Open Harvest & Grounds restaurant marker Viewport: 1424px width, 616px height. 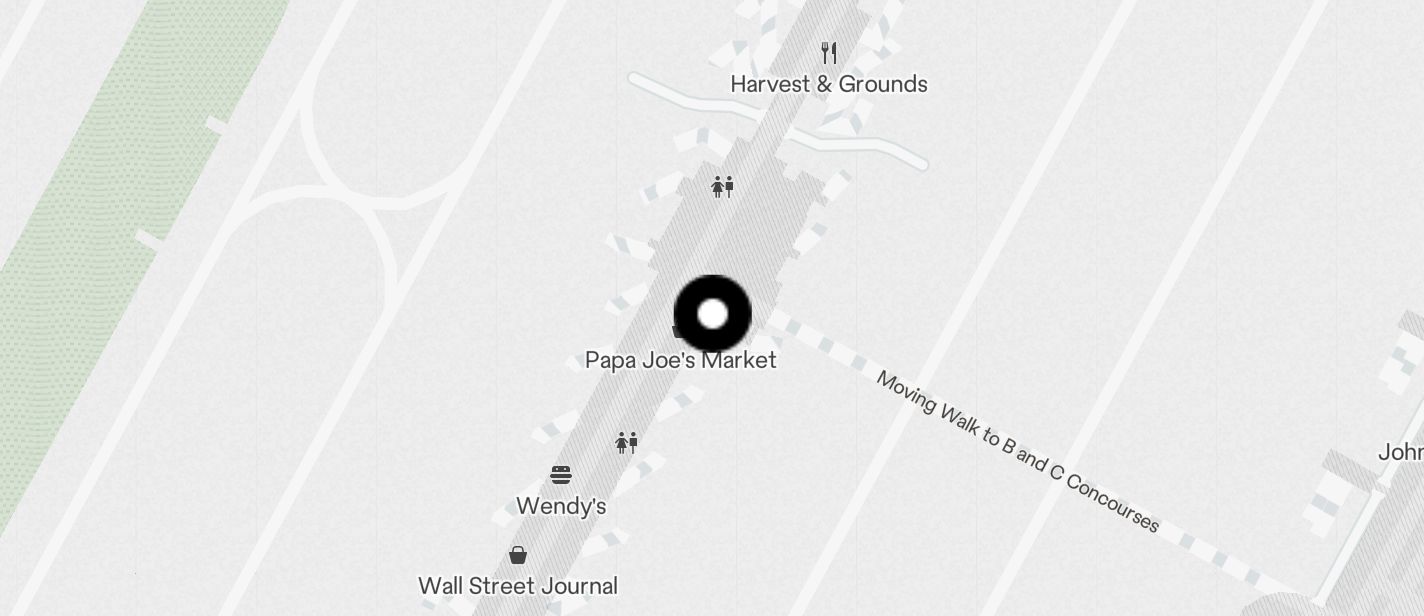[x=828, y=52]
